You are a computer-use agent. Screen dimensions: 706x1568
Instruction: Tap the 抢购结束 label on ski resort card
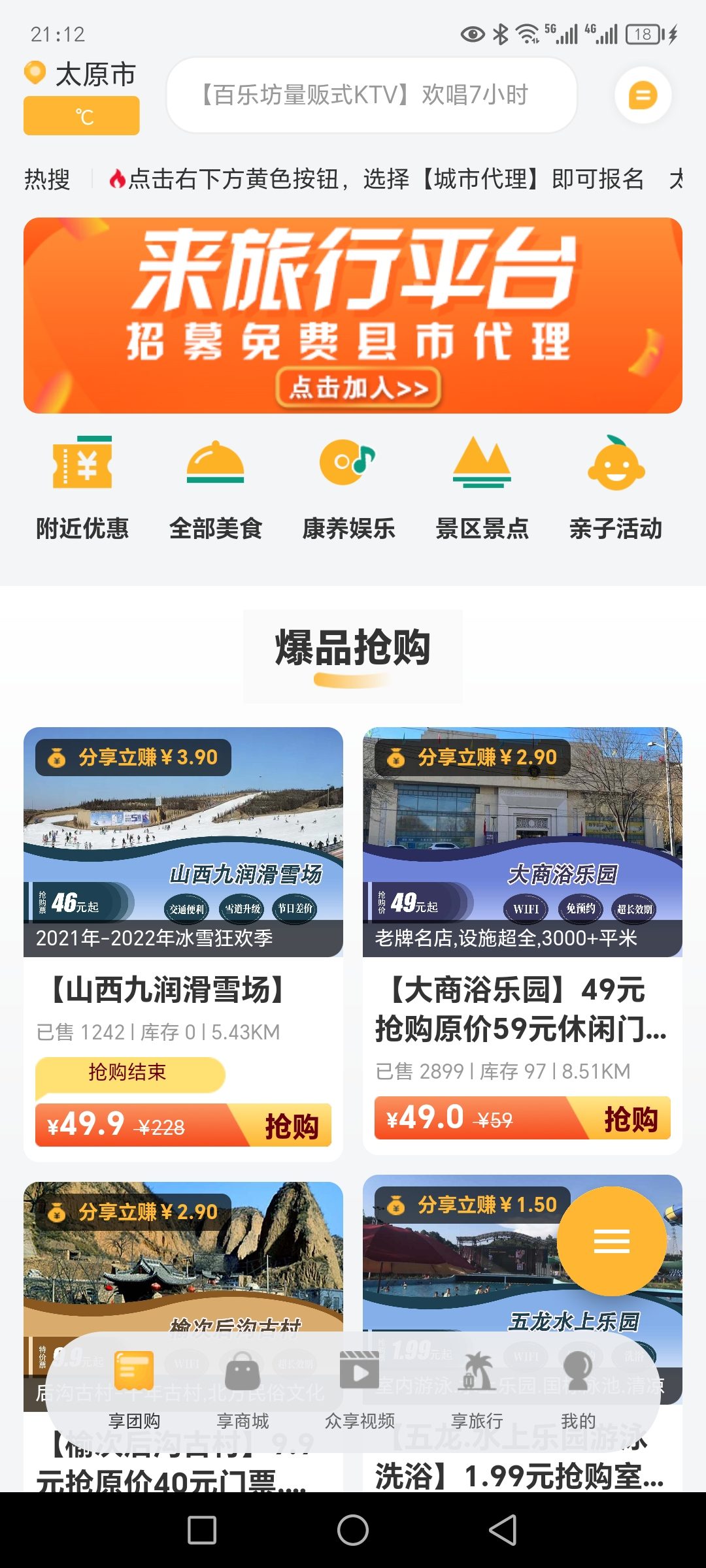pos(127,1071)
